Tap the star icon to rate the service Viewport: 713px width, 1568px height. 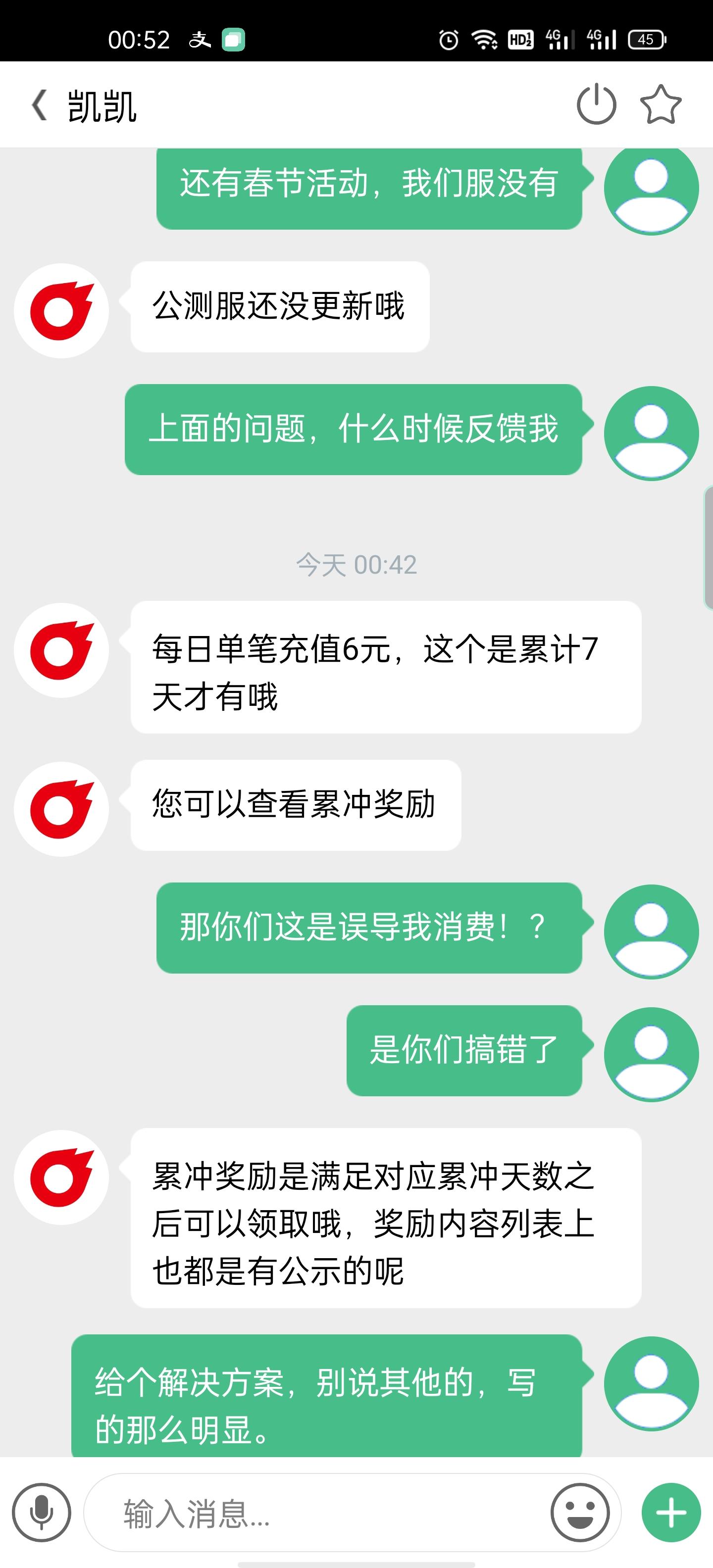[x=661, y=105]
